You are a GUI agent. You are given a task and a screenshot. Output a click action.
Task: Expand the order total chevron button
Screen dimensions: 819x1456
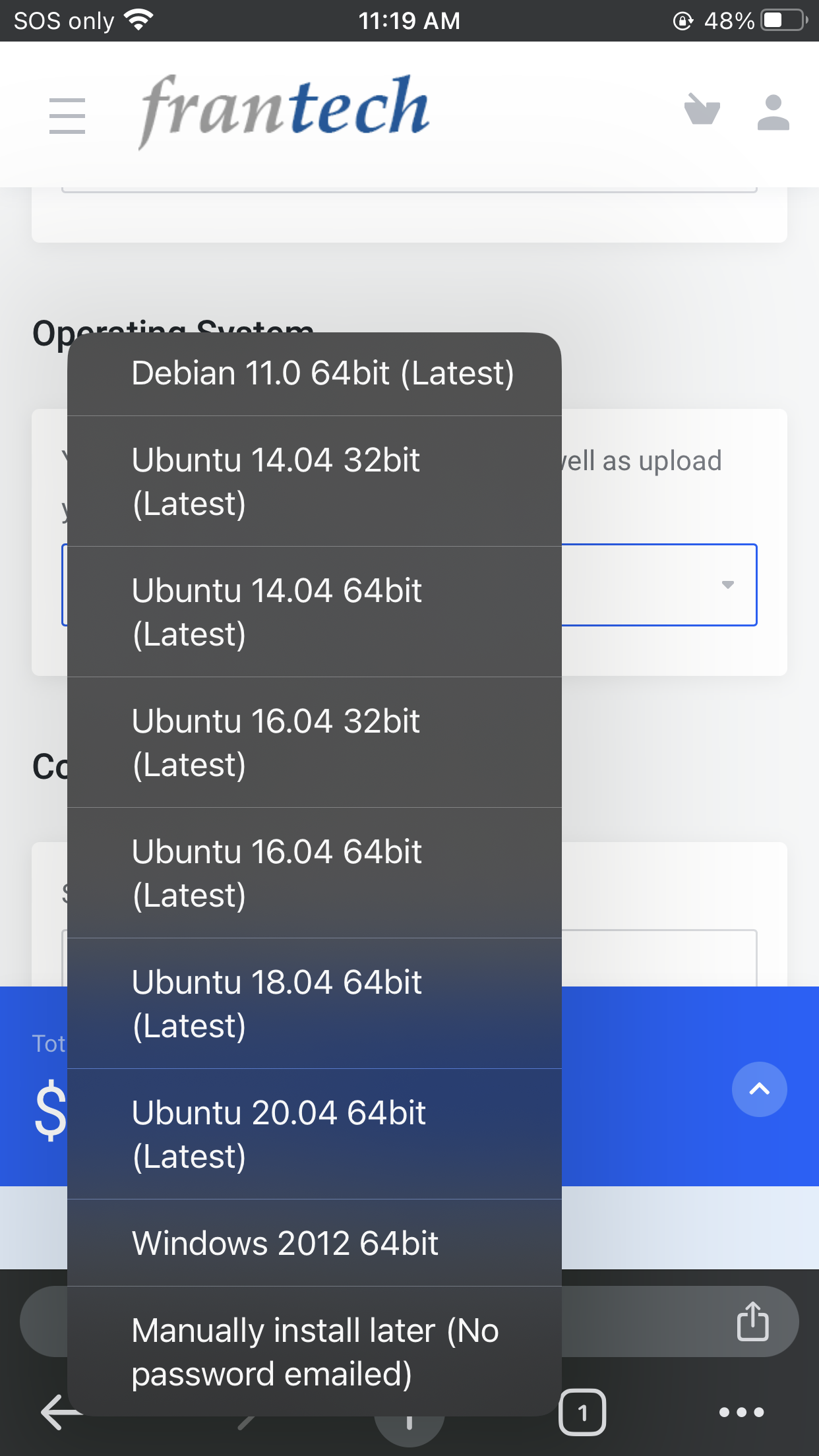click(x=759, y=1089)
